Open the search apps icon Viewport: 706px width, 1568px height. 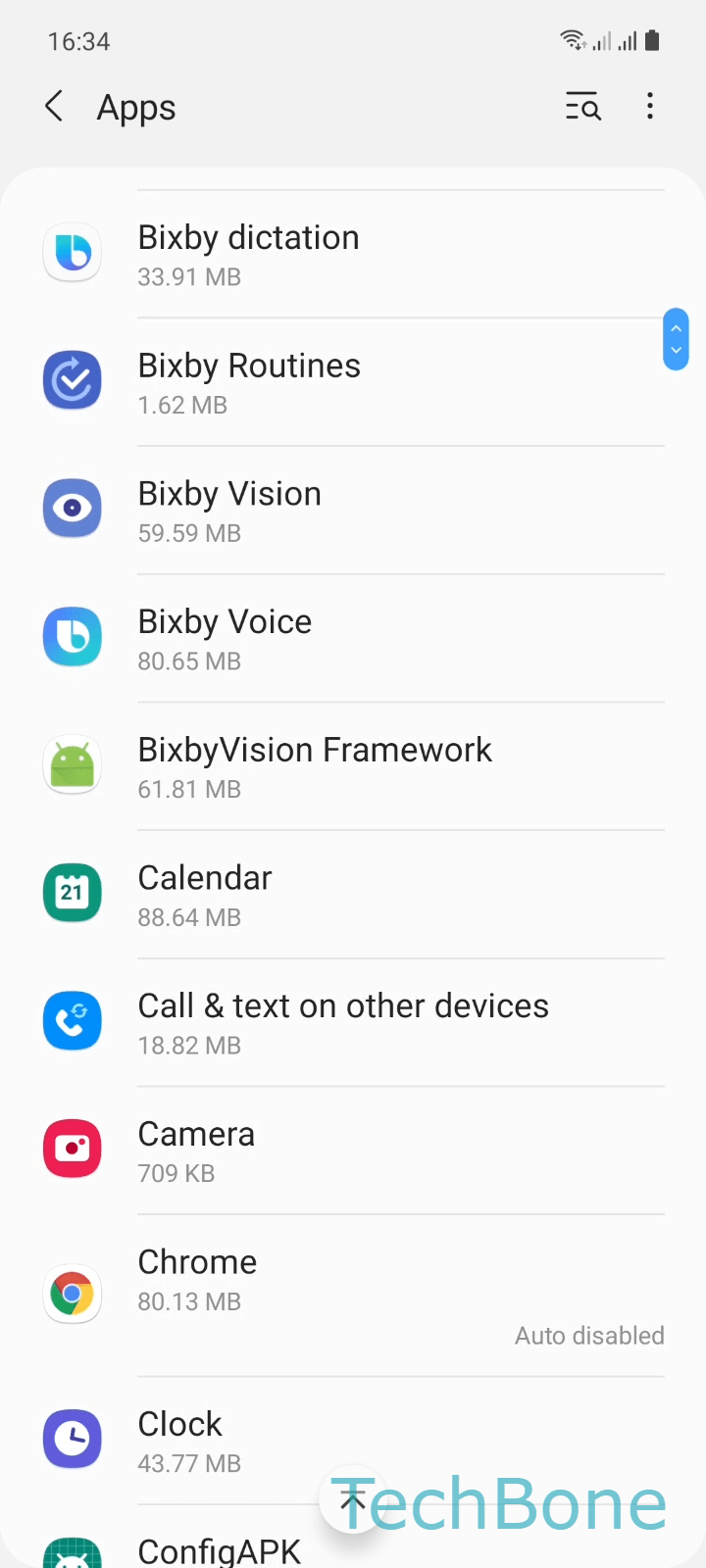(x=582, y=106)
